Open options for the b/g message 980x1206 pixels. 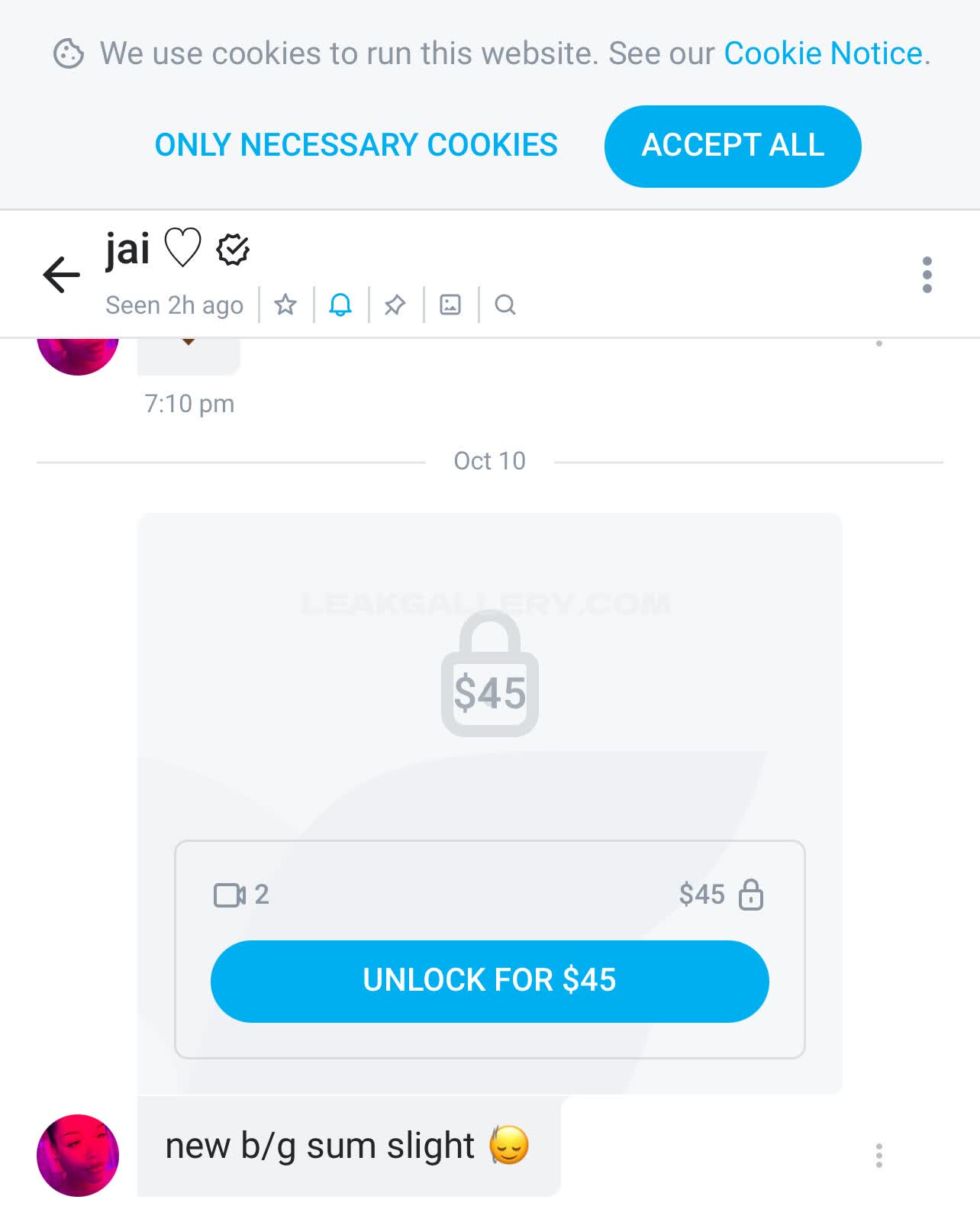(x=878, y=1155)
